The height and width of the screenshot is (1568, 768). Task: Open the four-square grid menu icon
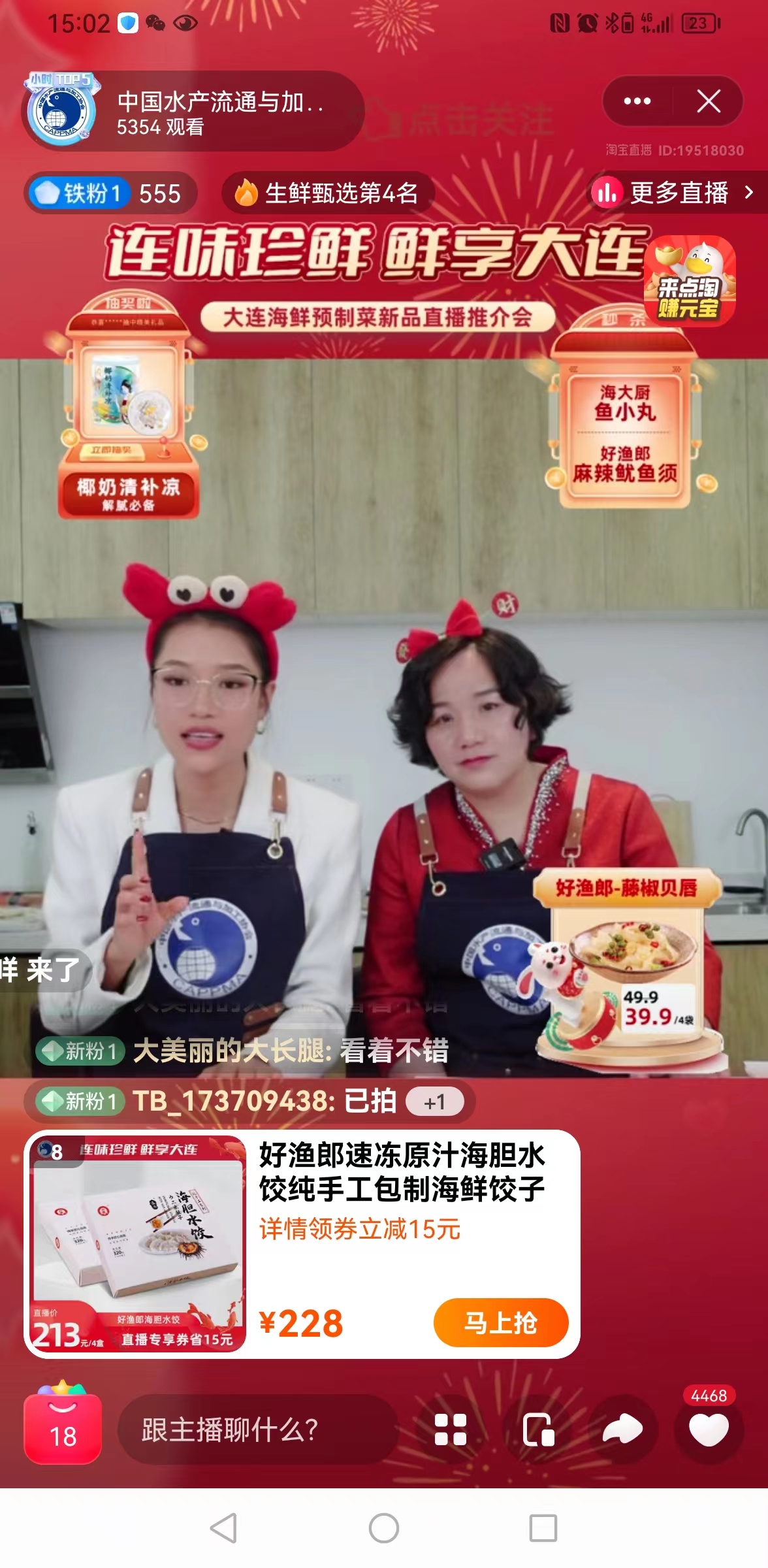(x=451, y=1429)
